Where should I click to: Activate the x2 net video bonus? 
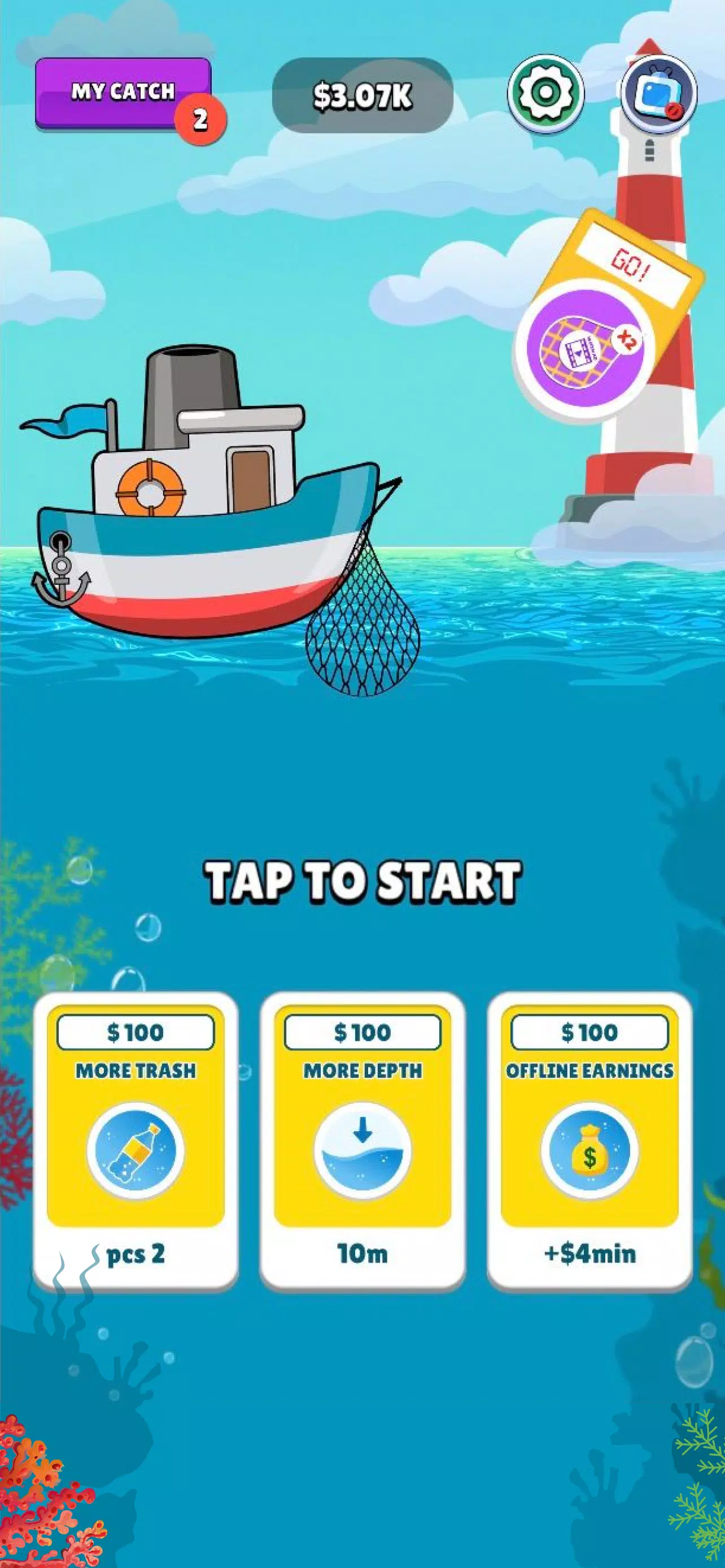tap(584, 348)
